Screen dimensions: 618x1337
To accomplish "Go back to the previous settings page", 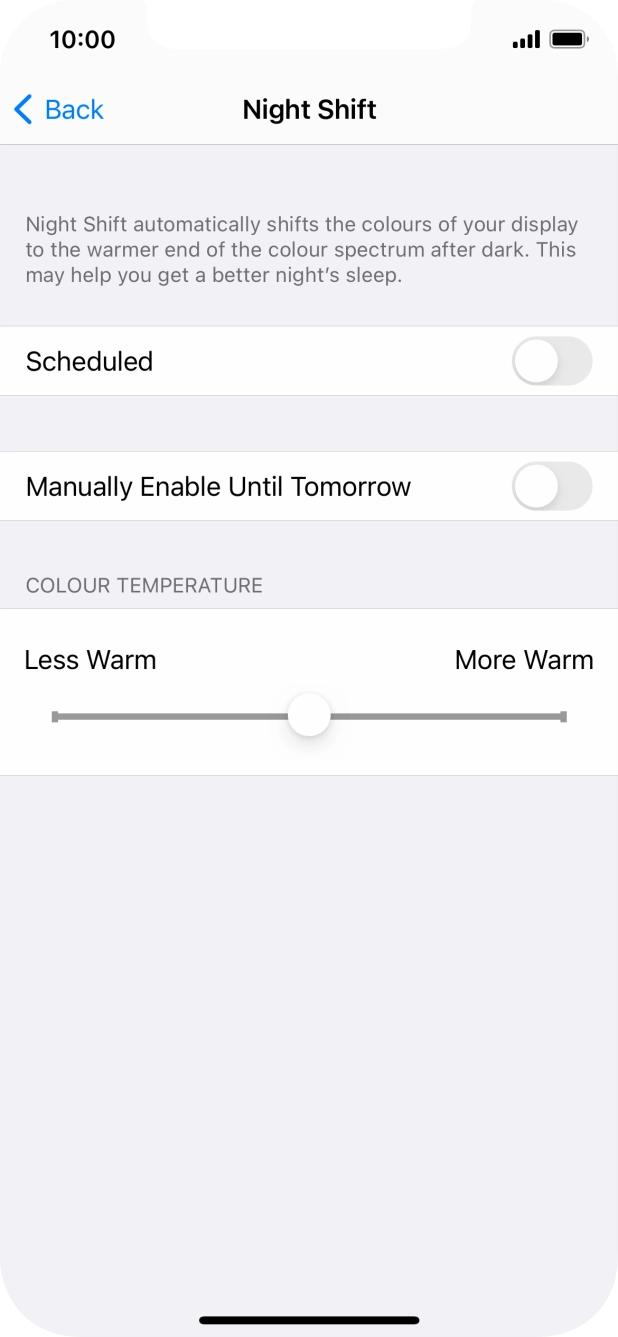I will [x=59, y=109].
